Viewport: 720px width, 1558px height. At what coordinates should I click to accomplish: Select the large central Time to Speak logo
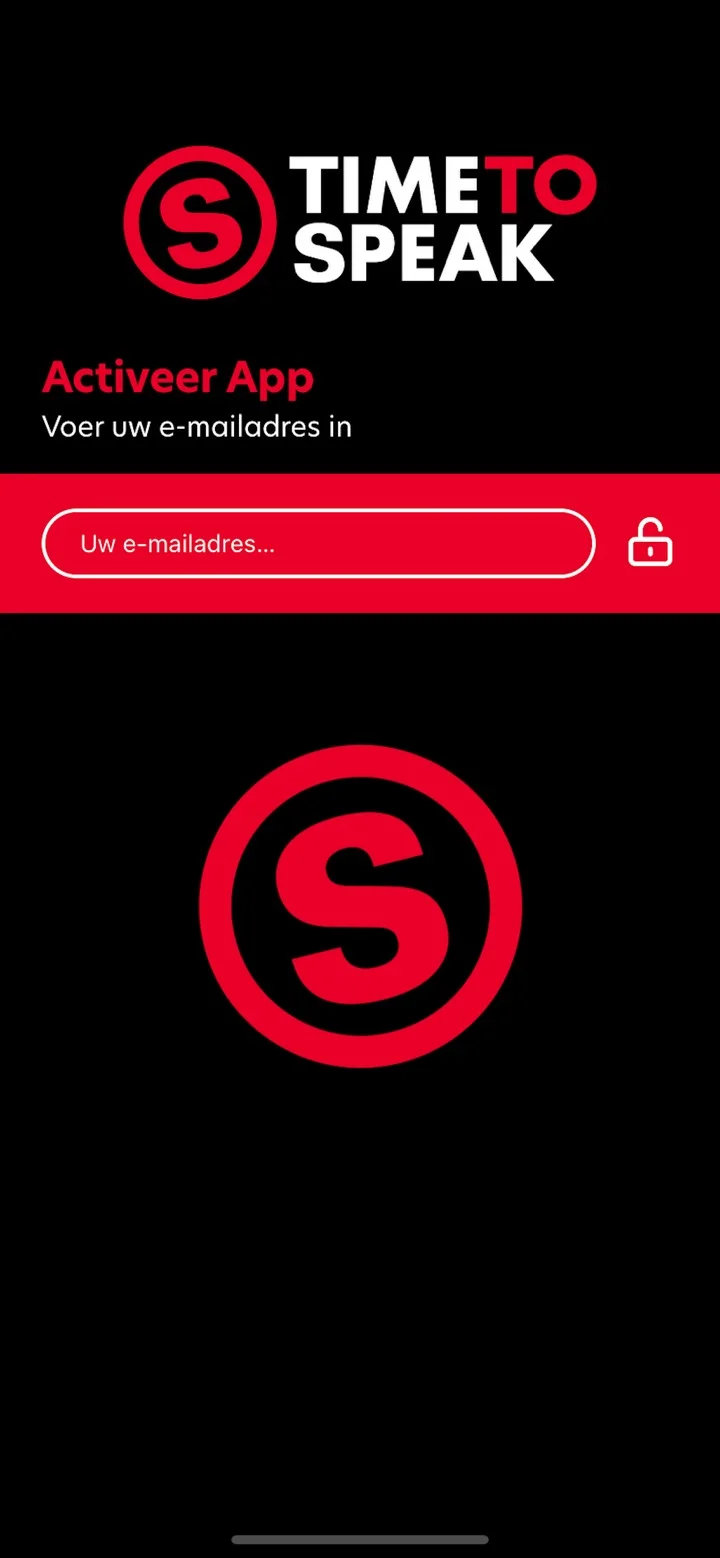(360, 903)
